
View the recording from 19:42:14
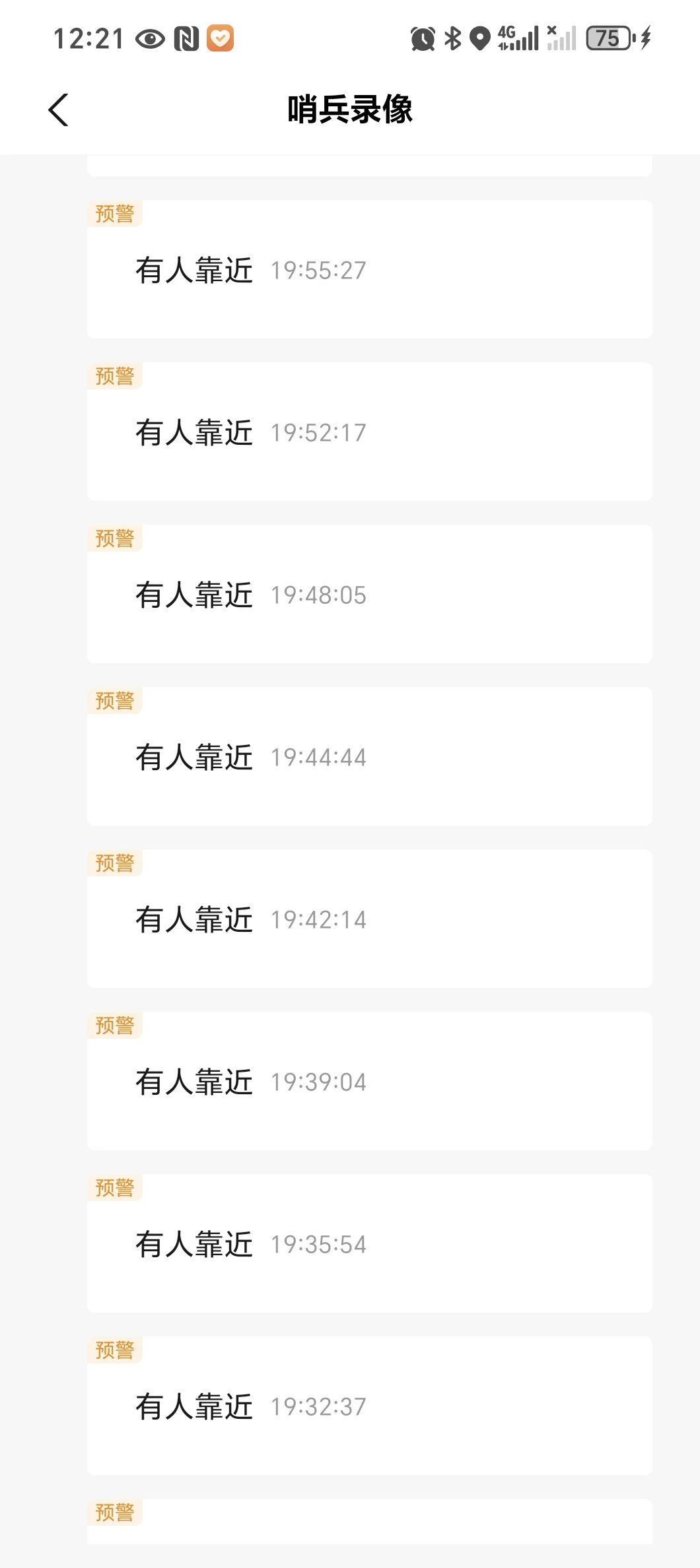pyautogui.click(x=370, y=919)
